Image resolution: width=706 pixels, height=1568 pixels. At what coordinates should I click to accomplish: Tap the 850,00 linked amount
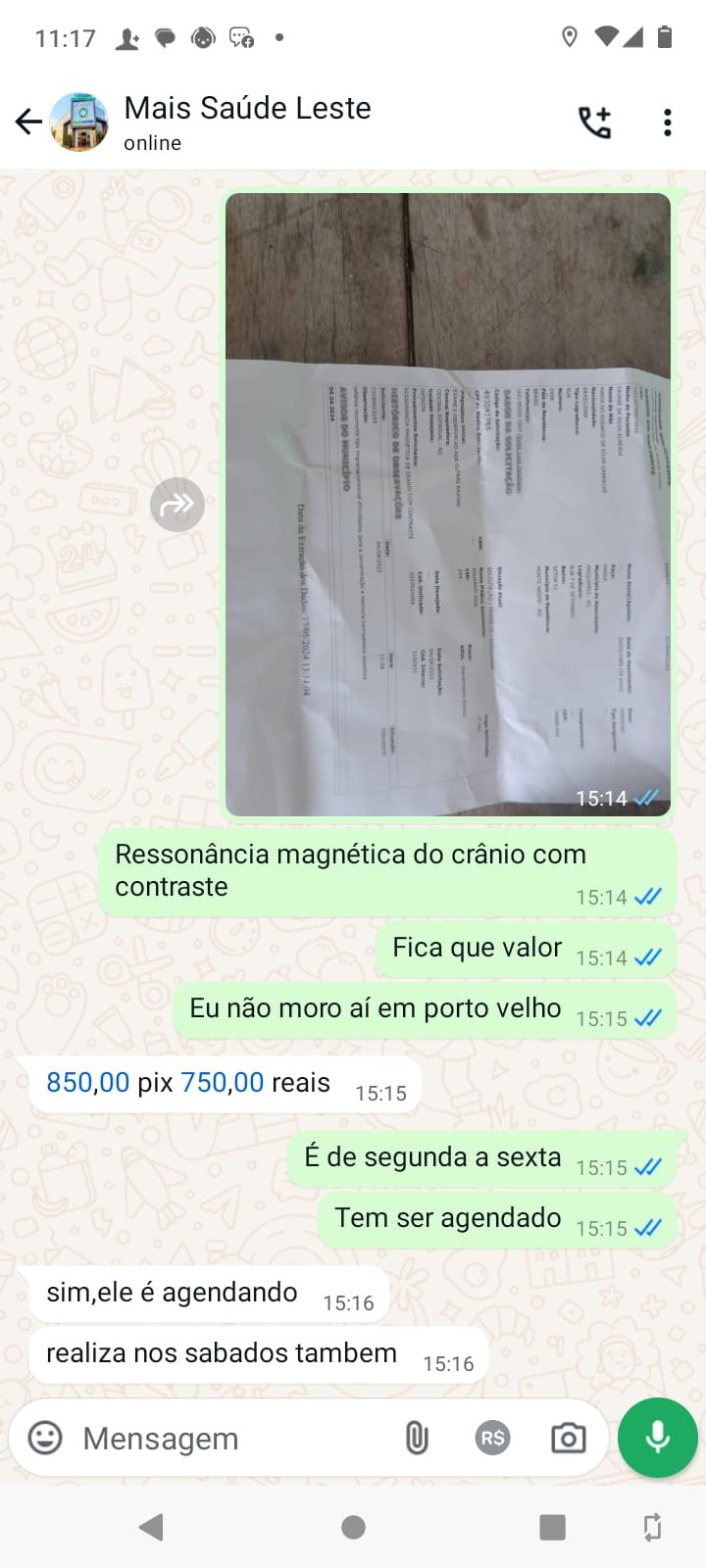click(x=88, y=1083)
